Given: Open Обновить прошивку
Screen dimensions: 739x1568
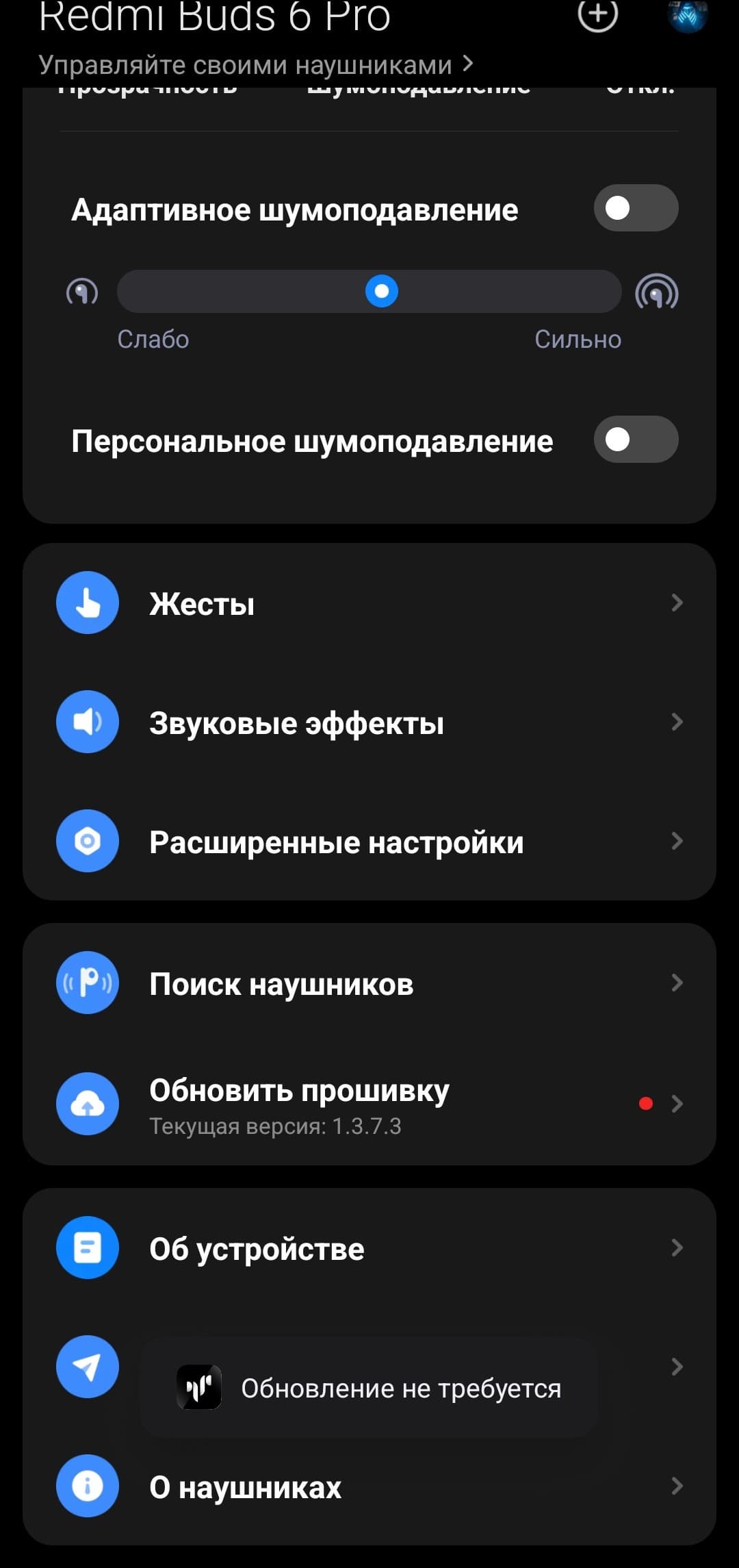Looking at the screenshot, I should pyautogui.click(x=369, y=1104).
